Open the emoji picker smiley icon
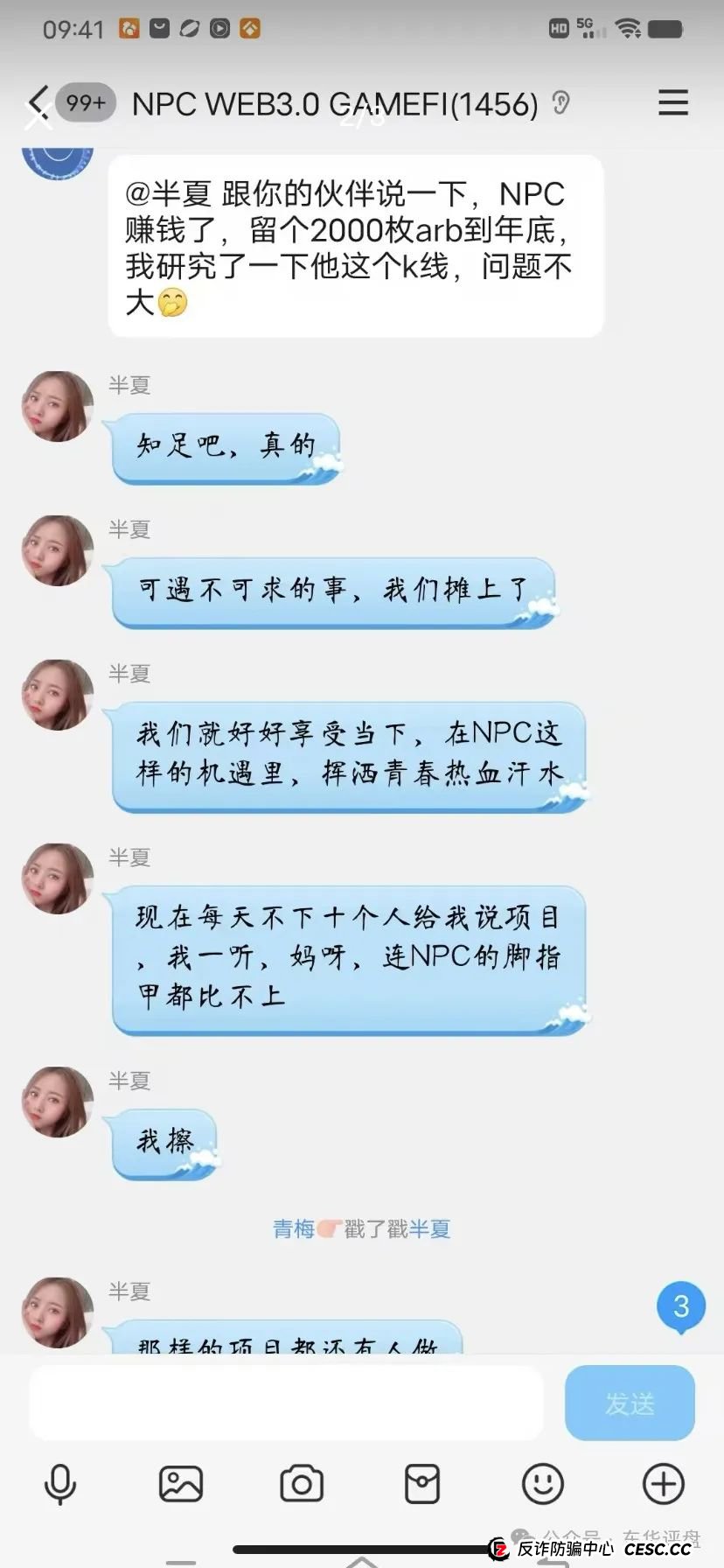Viewport: 724px width, 1568px height. (543, 1483)
